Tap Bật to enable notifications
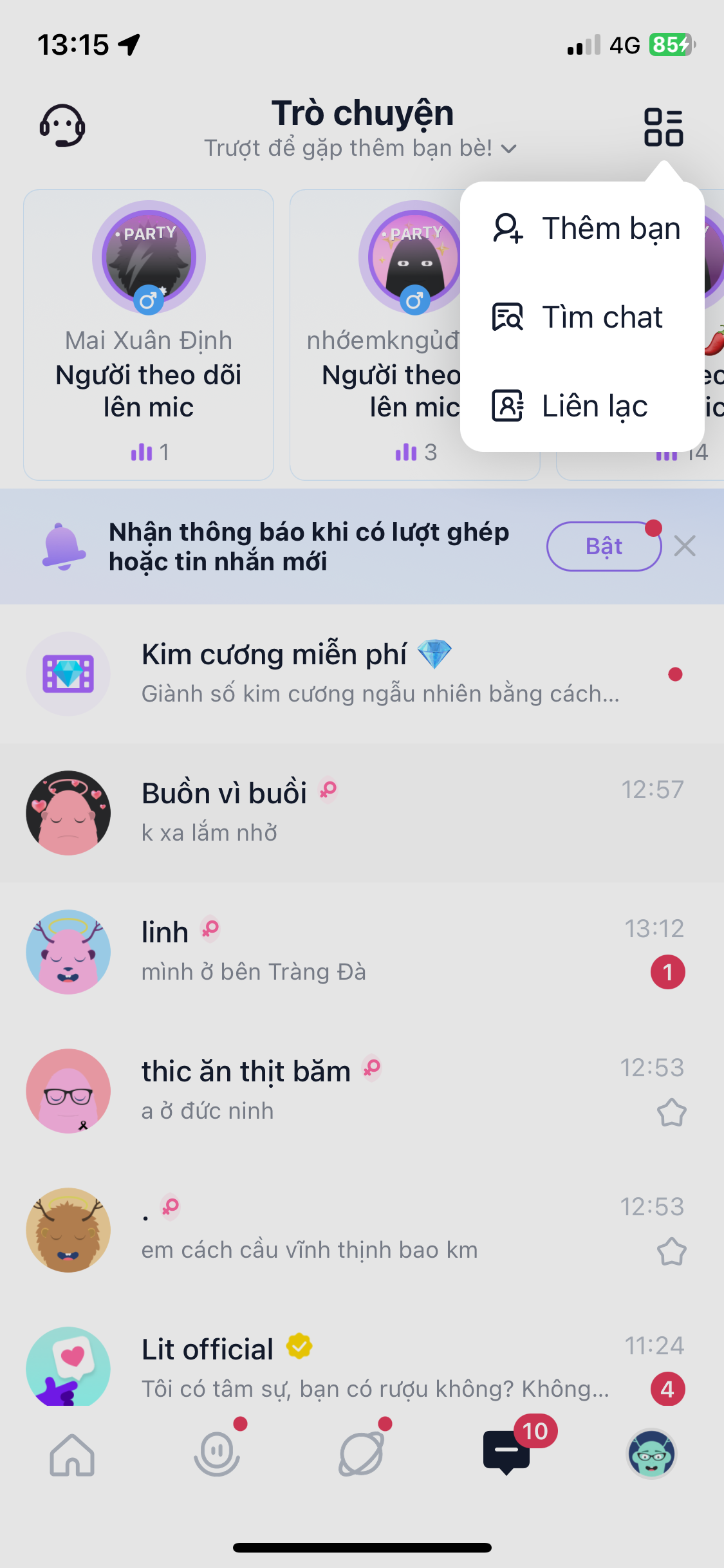 [604, 546]
